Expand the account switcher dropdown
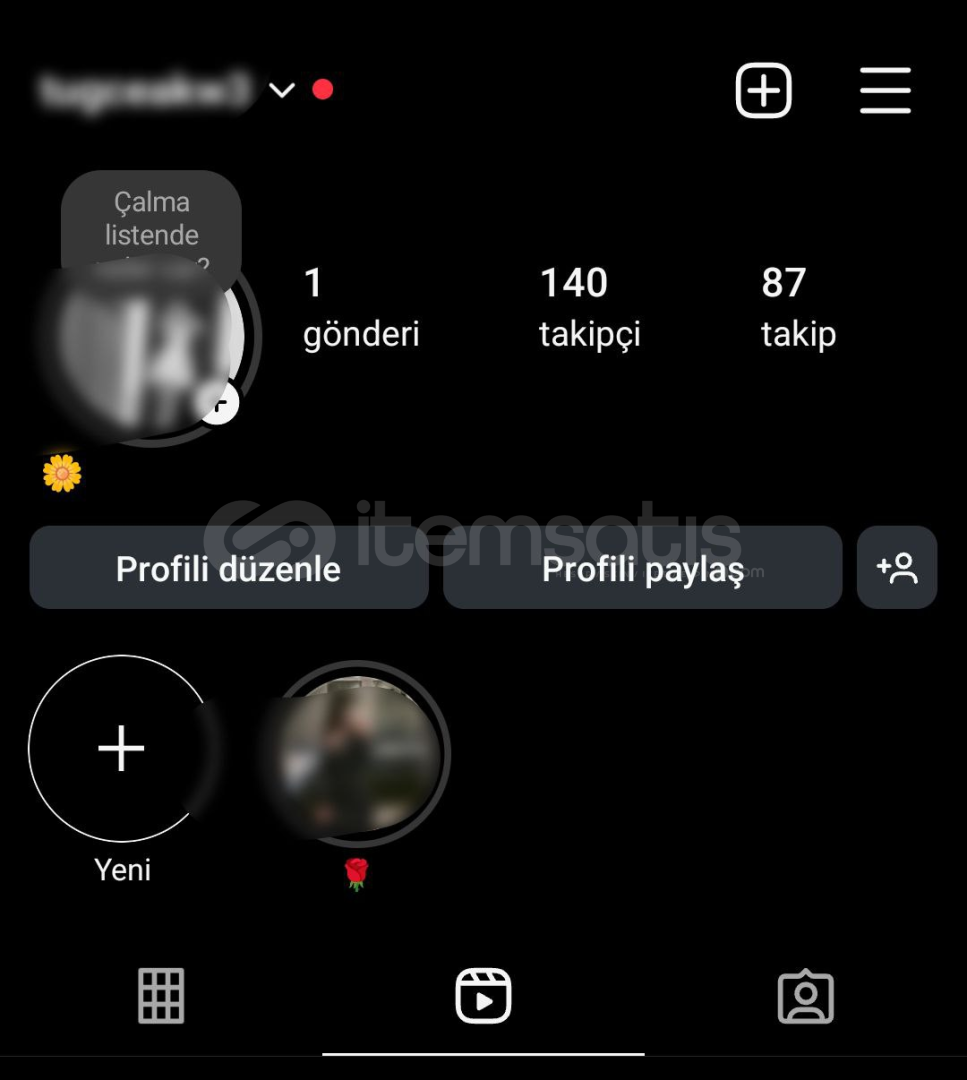Image resolution: width=967 pixels, height=1080 pixels. (282, 91)
